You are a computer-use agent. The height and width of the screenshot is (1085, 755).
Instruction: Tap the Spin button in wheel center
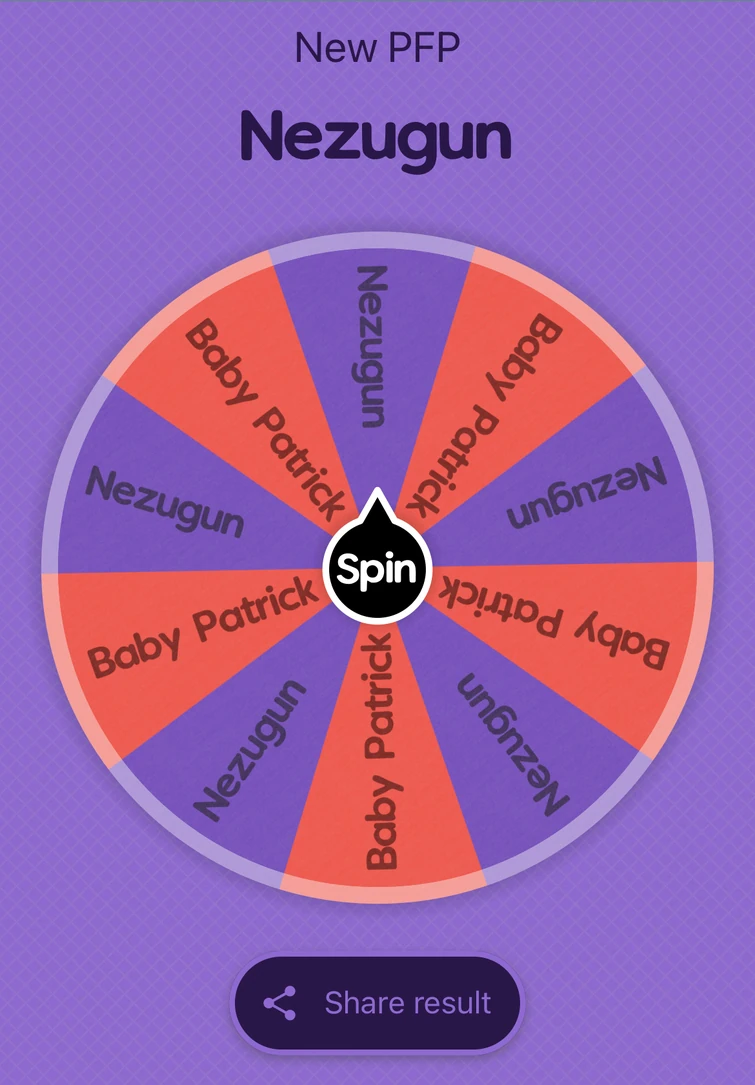(376, 569)
